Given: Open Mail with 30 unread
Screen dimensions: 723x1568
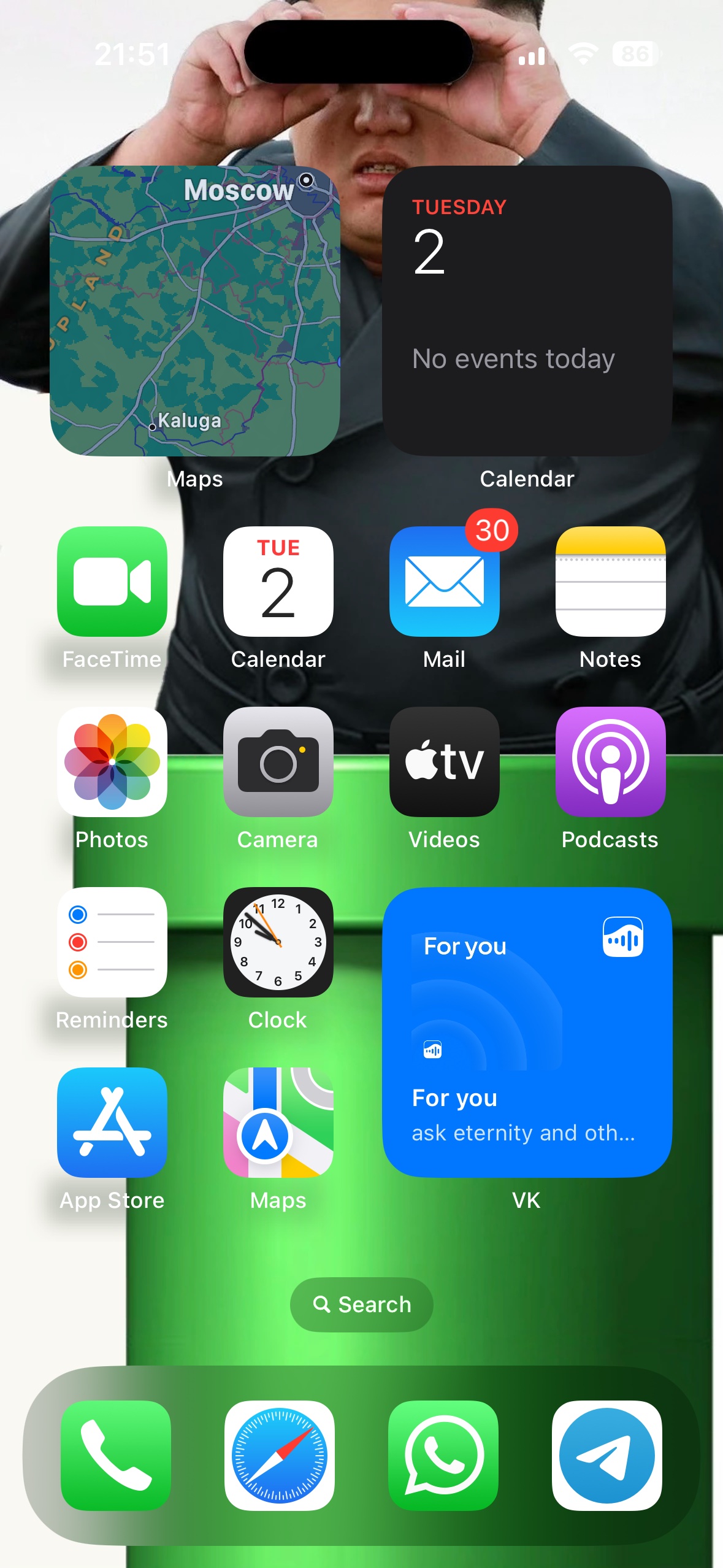Looking at the screenshot, I should [445, 582].
